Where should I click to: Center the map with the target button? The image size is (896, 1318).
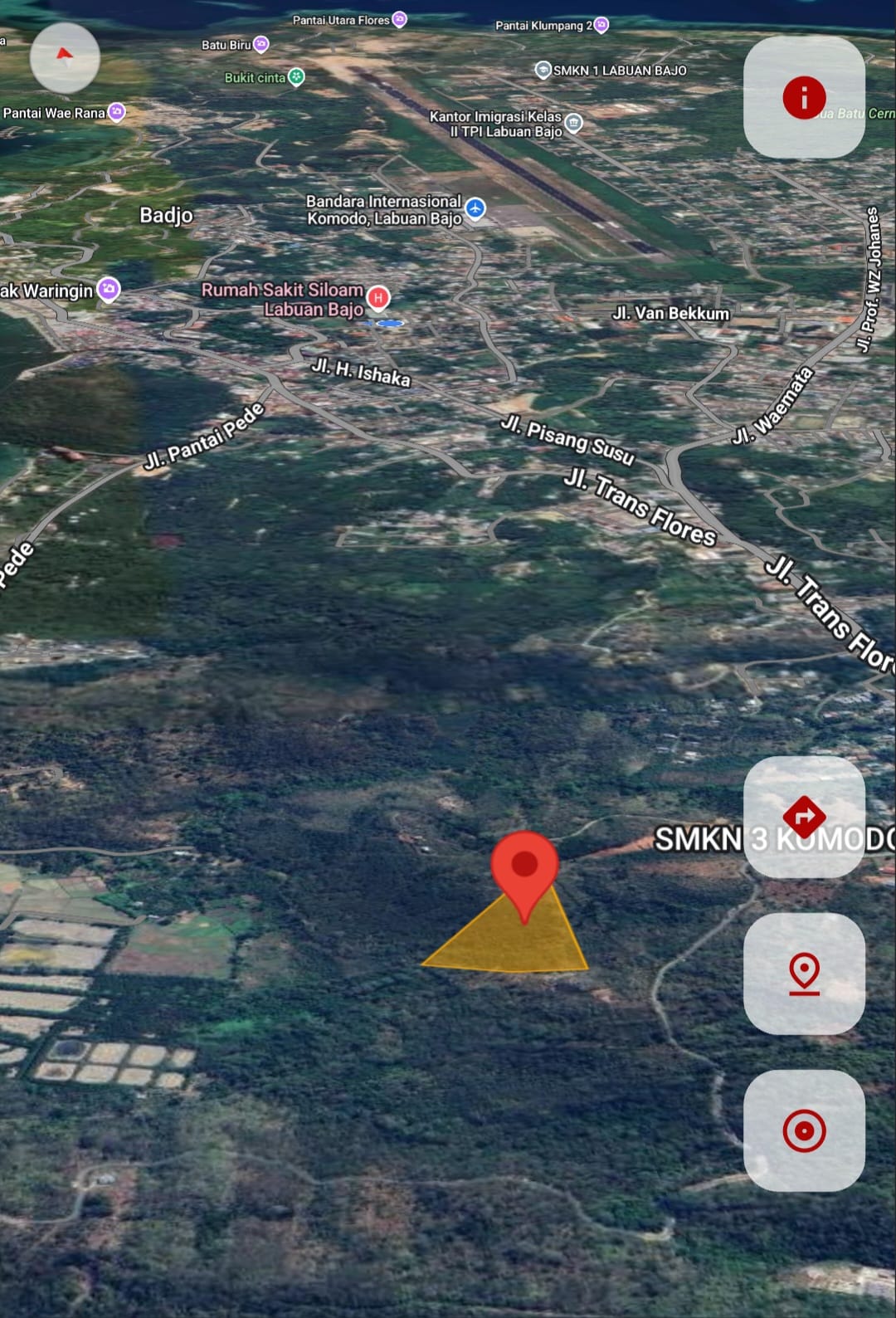[x=804, y=1130]
